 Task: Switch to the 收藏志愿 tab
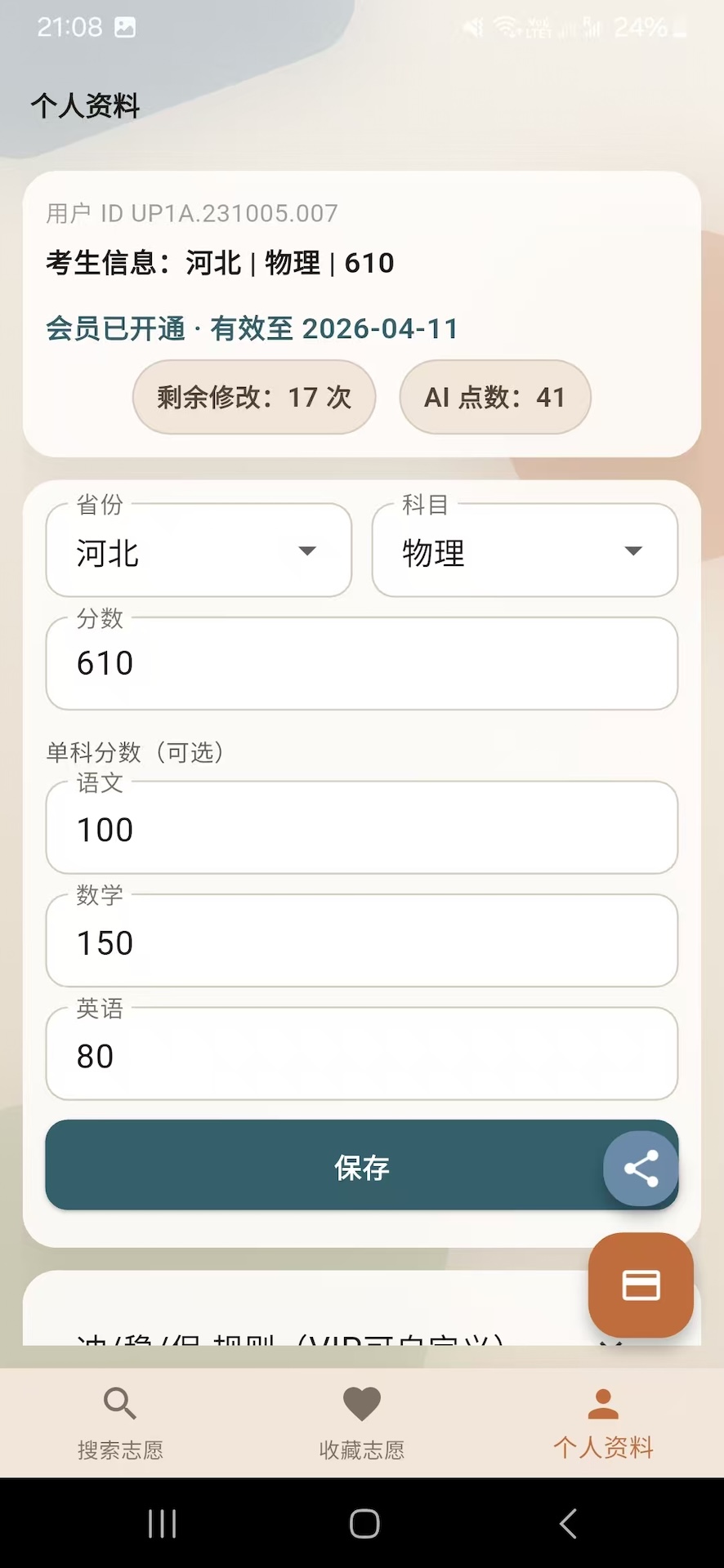361,1421
